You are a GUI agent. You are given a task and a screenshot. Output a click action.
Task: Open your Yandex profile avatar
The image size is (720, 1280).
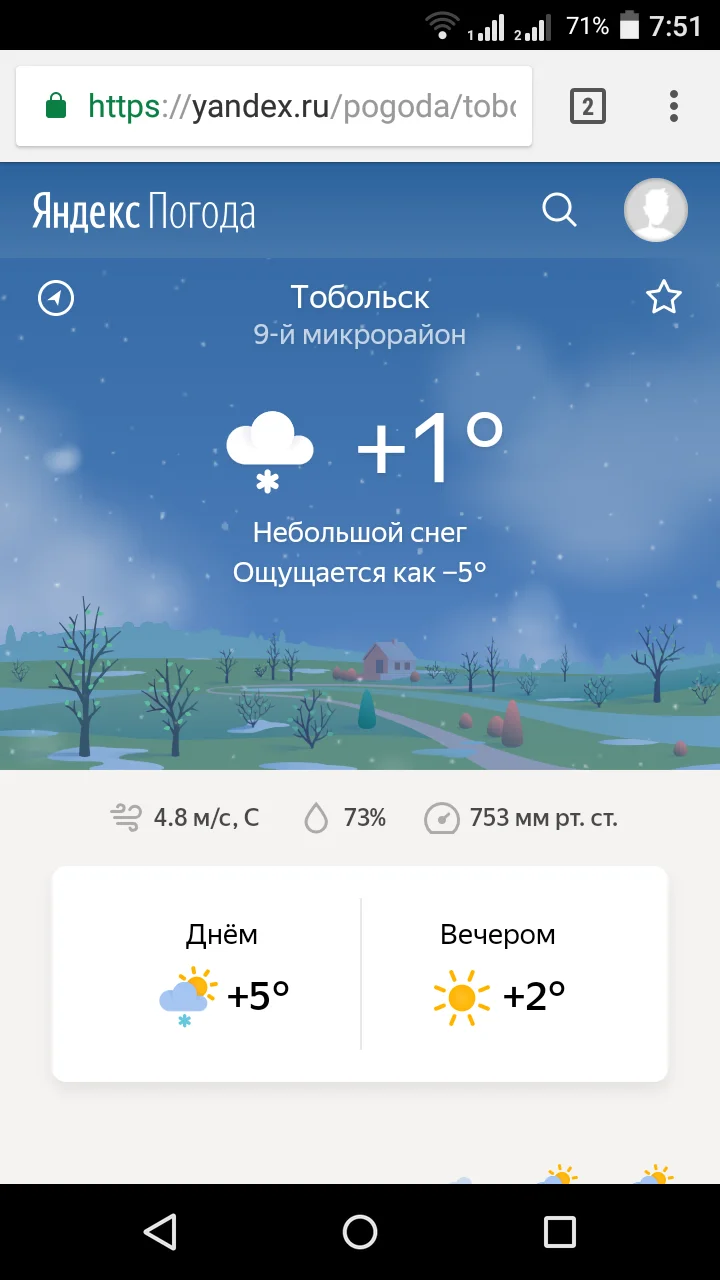tap(655, 210)
